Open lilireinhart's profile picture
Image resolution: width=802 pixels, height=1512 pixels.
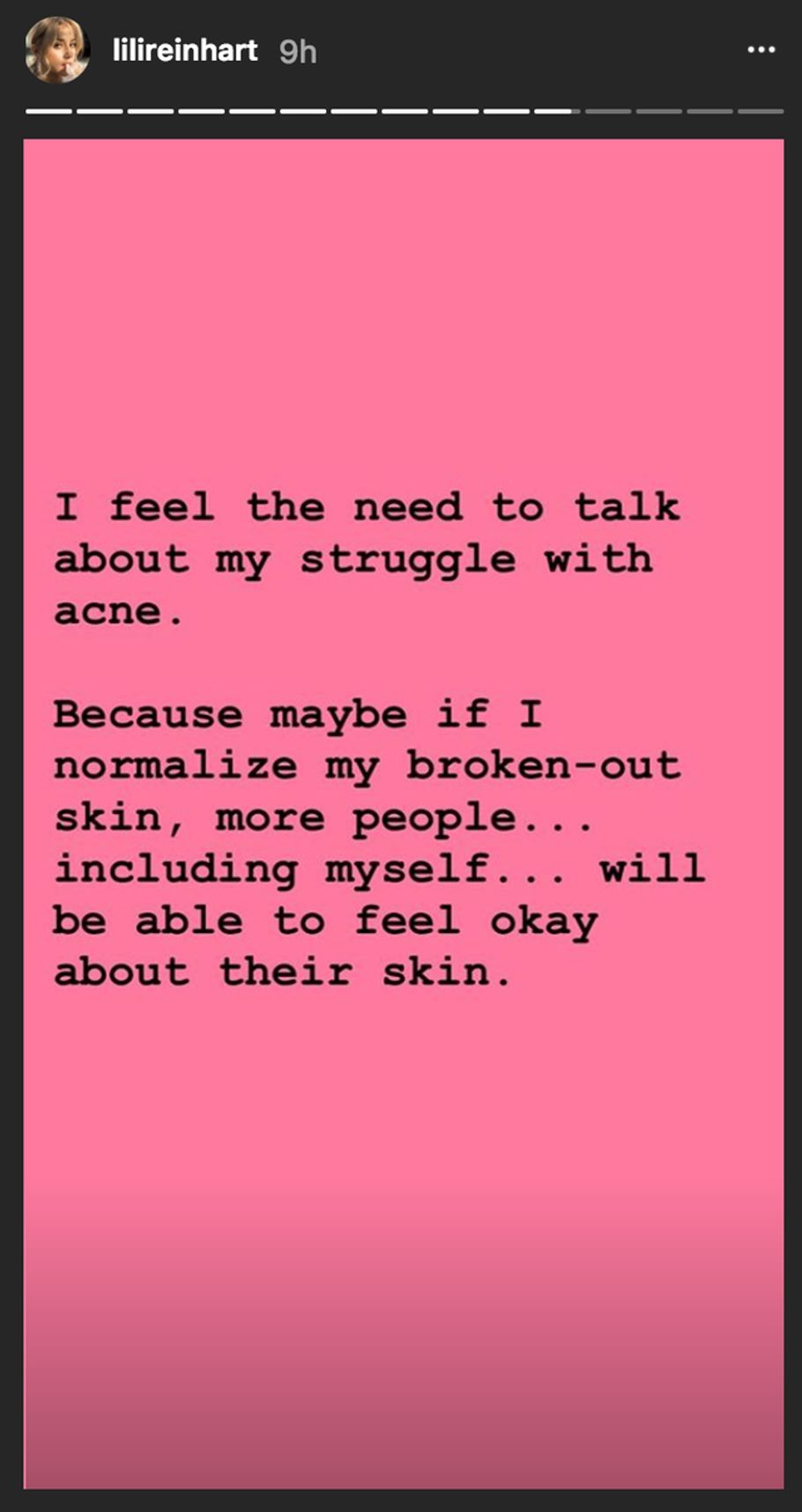click(57, 50)
